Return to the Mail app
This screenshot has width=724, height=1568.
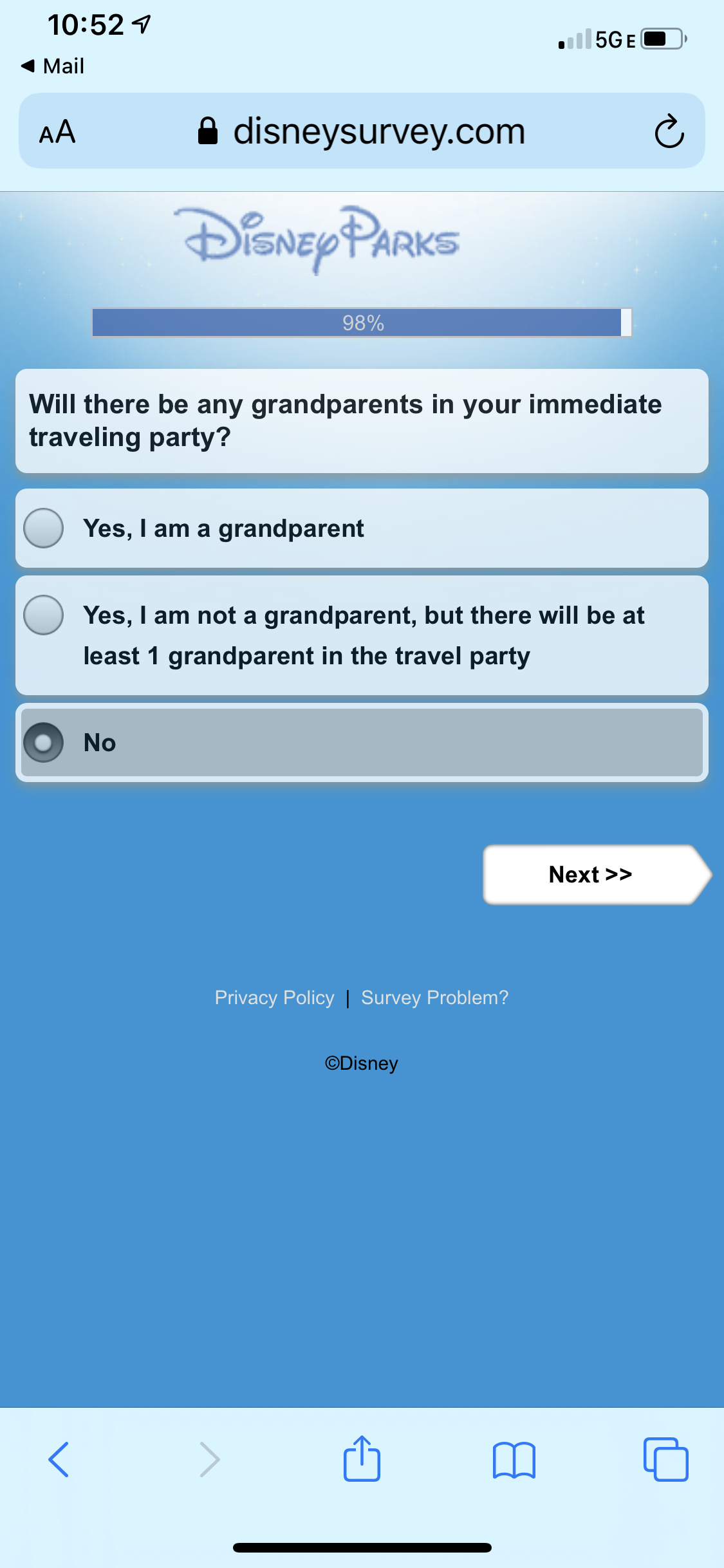pos(53,66)
